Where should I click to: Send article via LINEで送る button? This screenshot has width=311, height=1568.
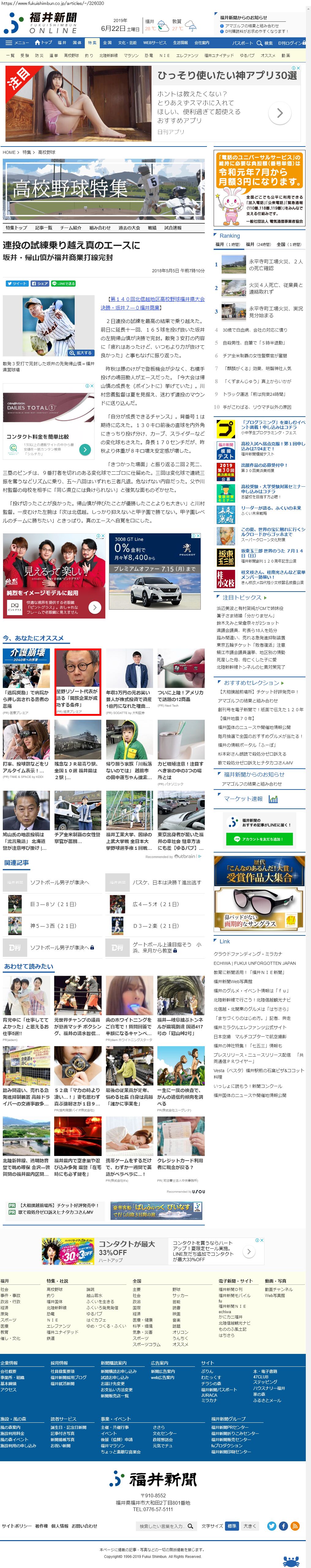pos(64,284)
